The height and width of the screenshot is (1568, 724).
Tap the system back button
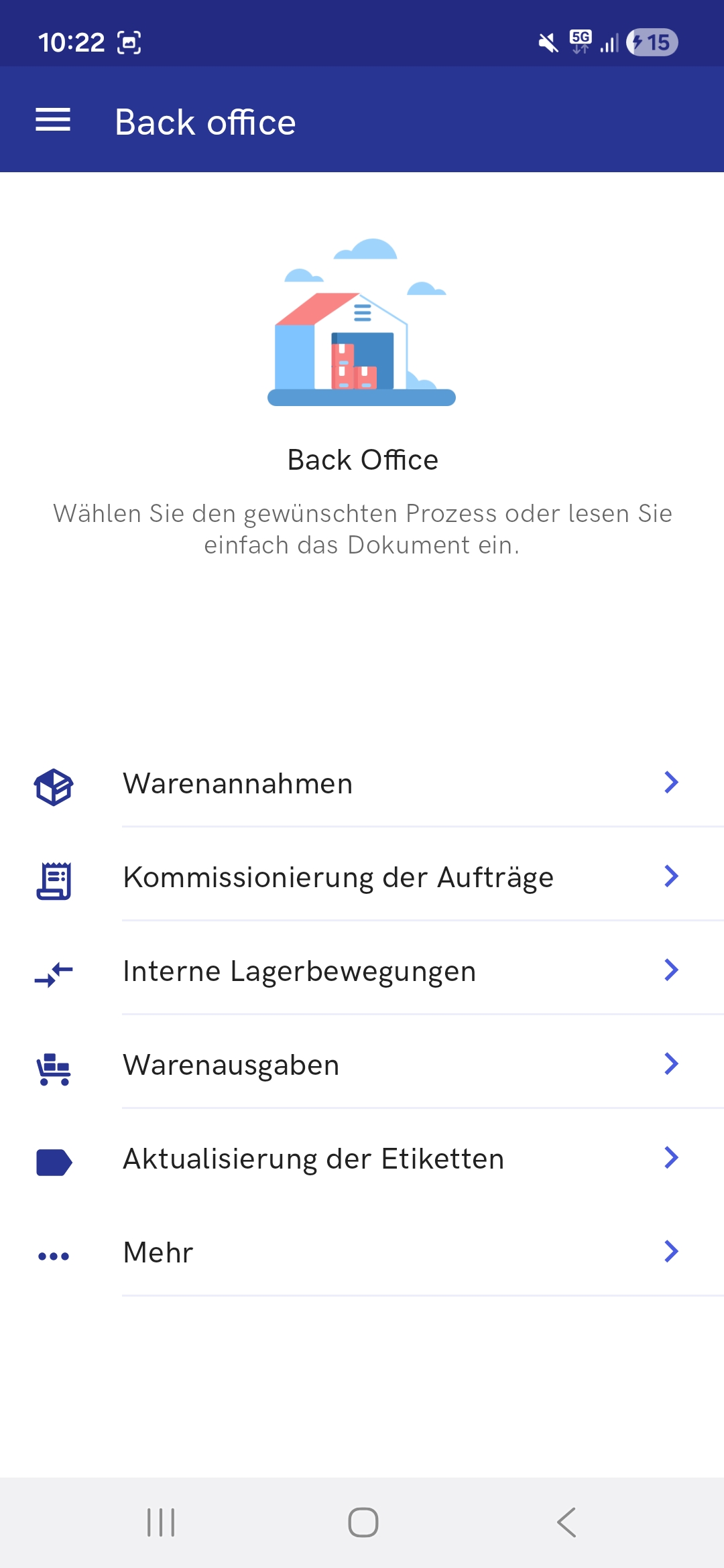click(566, 1522)
